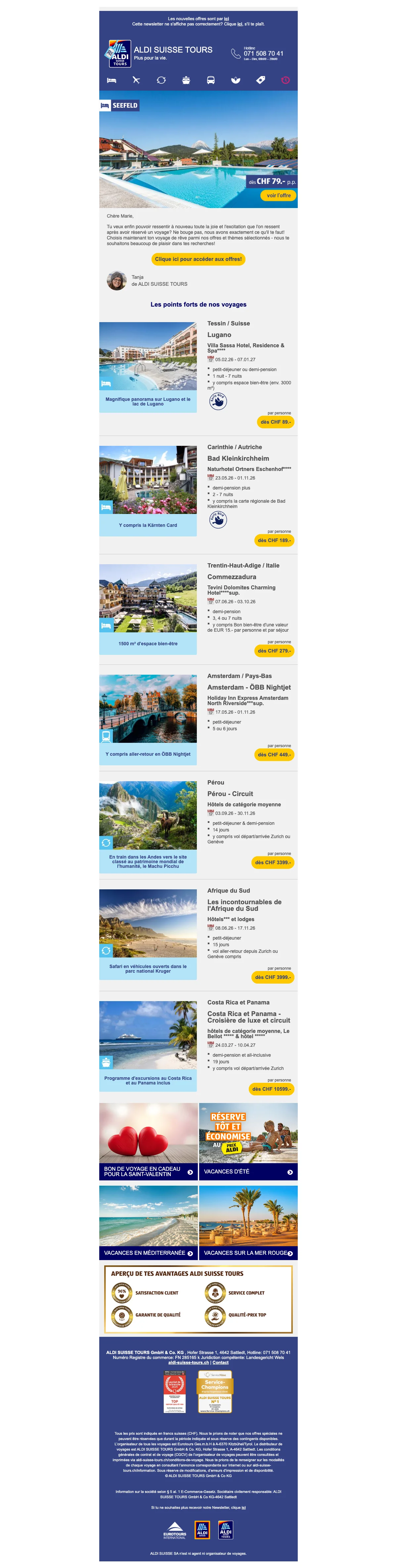397x1568 pixels.
Task: Open Pérou Circuit offer from CHF 3399.-
Action: [x=273, y=863]
